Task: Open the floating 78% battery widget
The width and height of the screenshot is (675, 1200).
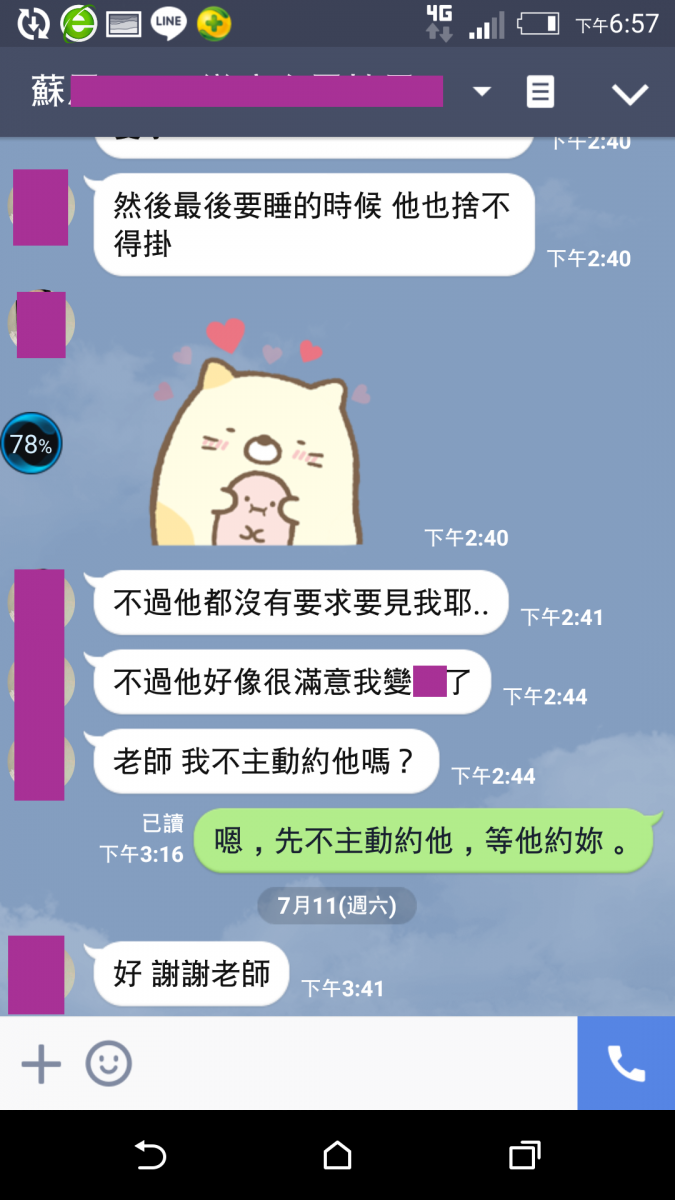Action: pyautogui.click(x=31, y=444)
